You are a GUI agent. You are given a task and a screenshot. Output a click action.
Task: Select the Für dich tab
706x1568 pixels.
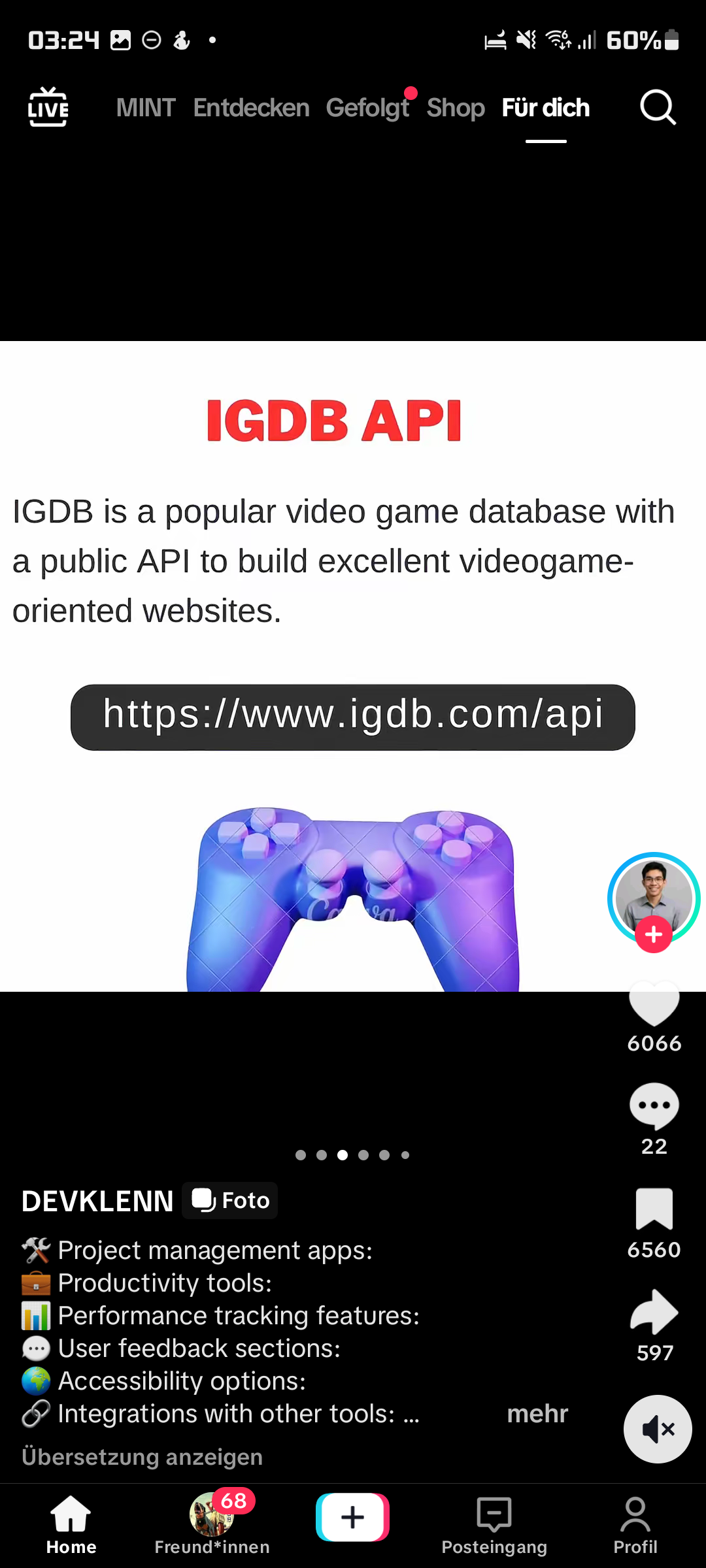pos(546,108)
